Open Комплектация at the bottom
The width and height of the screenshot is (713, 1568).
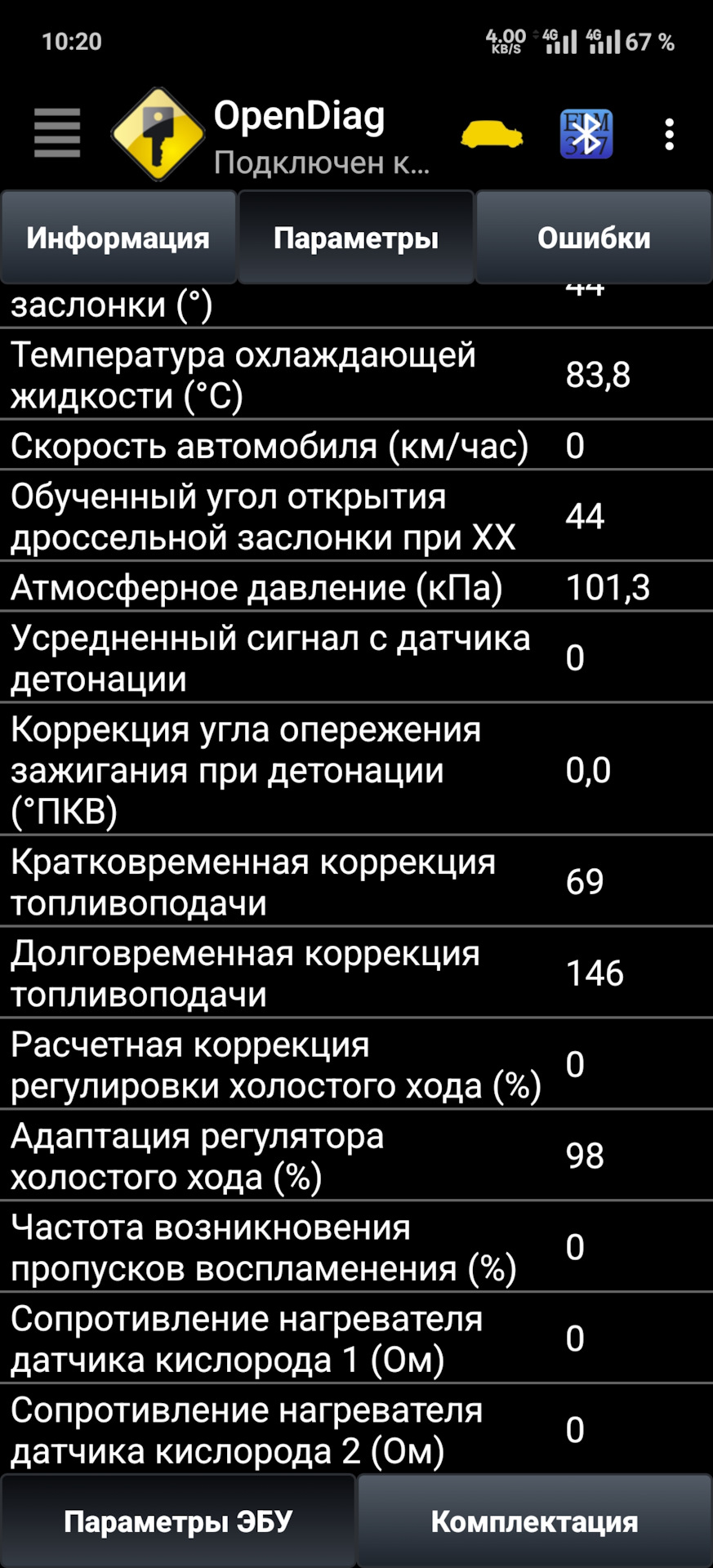(534, 1521)
